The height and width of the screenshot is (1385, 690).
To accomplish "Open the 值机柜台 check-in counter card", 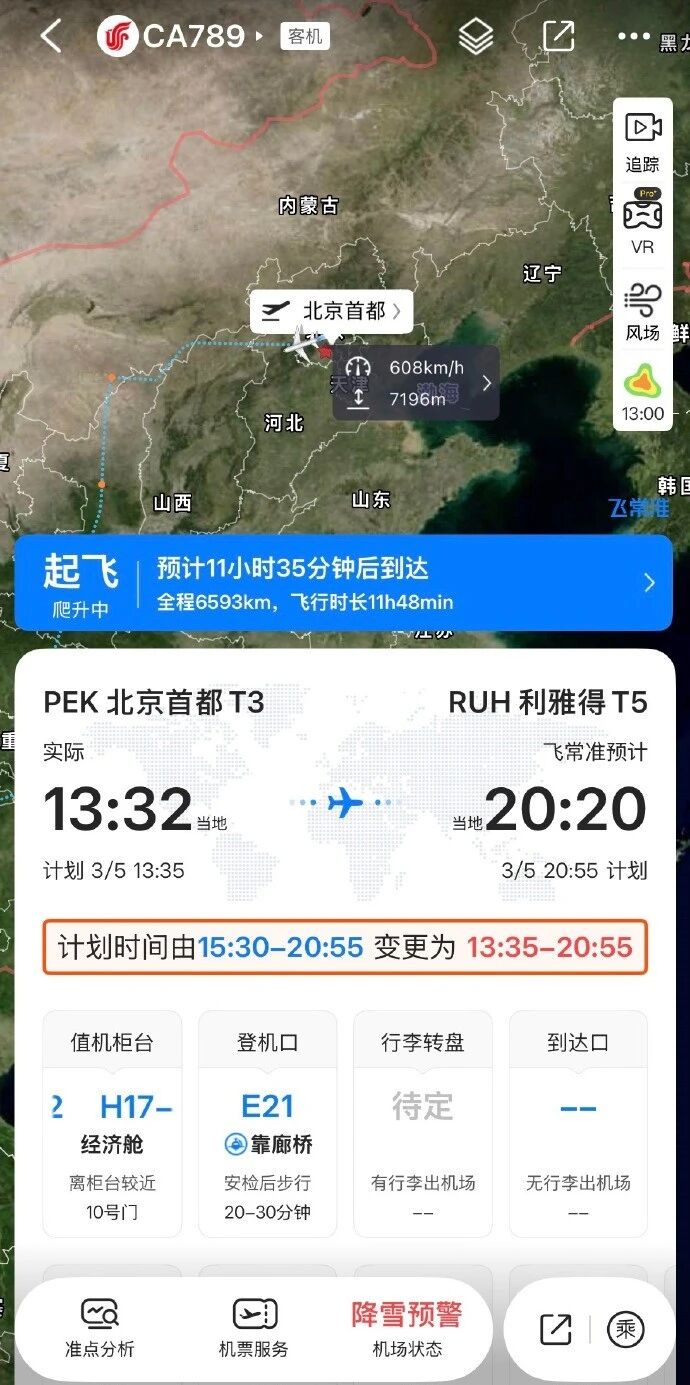I will point(112,1123).
